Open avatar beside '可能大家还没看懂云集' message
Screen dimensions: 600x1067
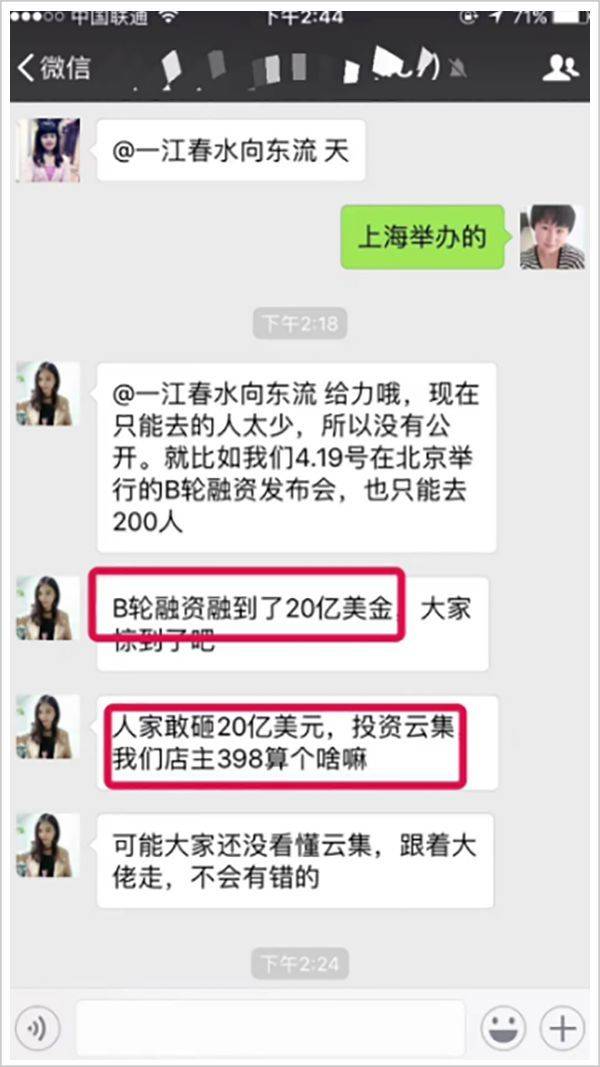click(x=48, y=845)
